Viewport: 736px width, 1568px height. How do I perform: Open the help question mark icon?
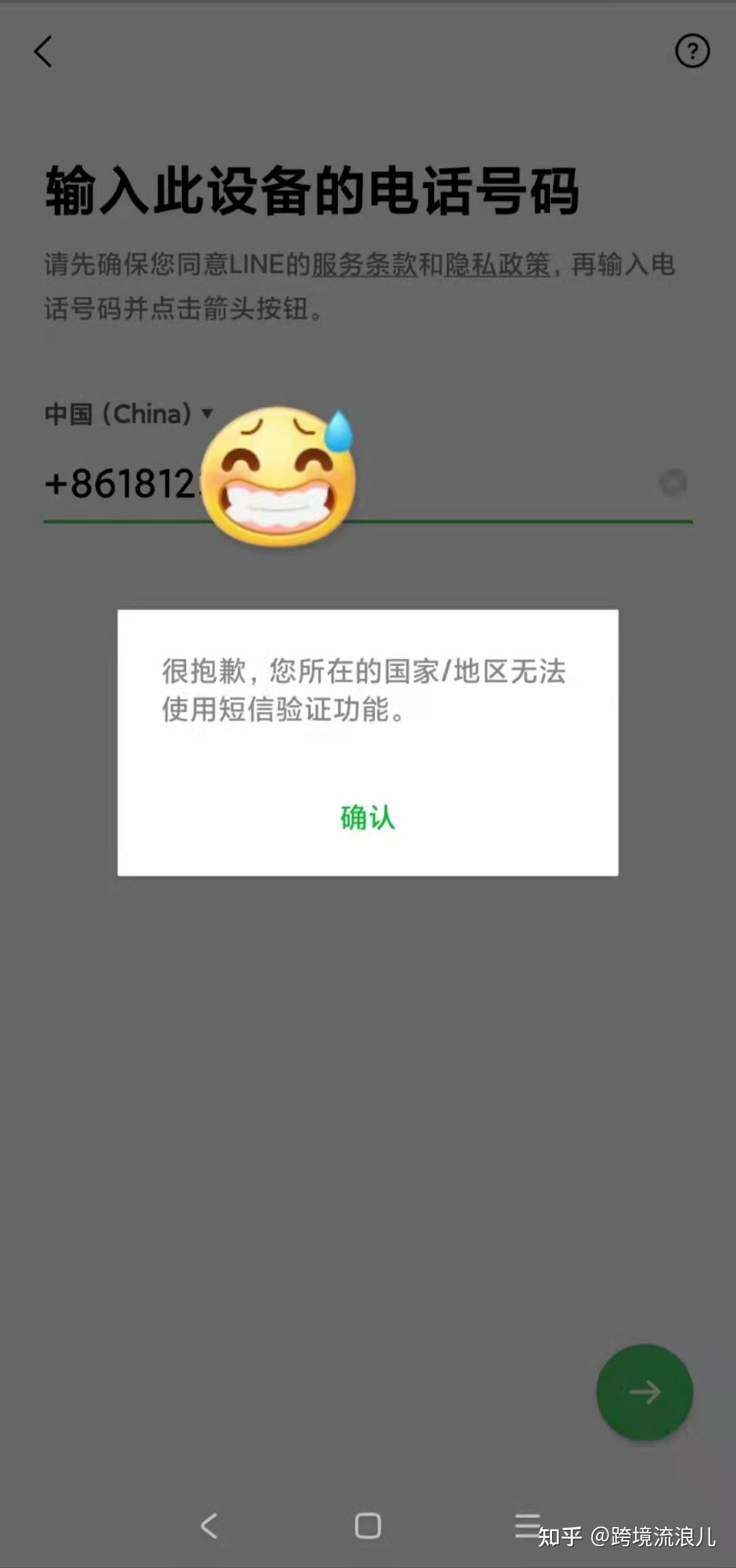[x=692, y=51]
